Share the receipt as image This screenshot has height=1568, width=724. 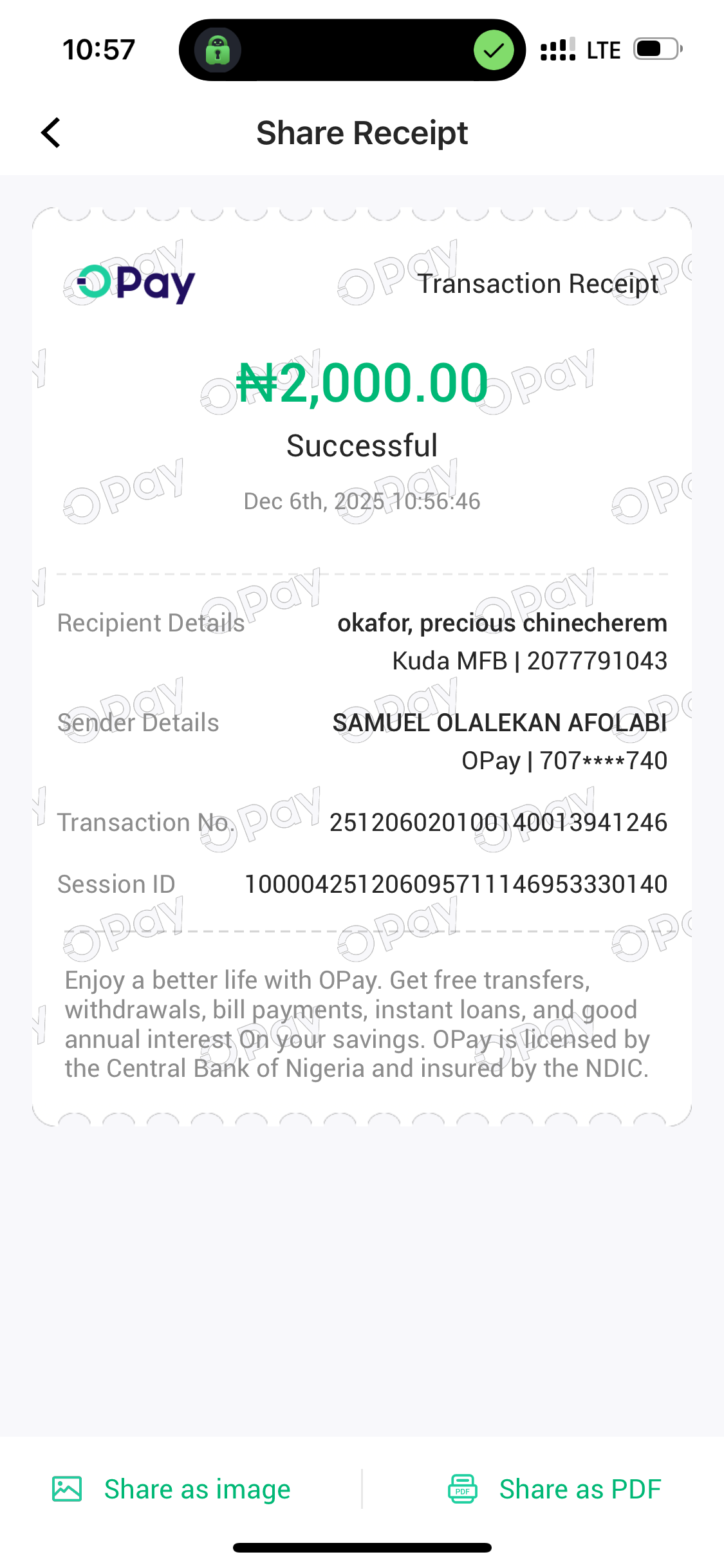click(172, 1489)
